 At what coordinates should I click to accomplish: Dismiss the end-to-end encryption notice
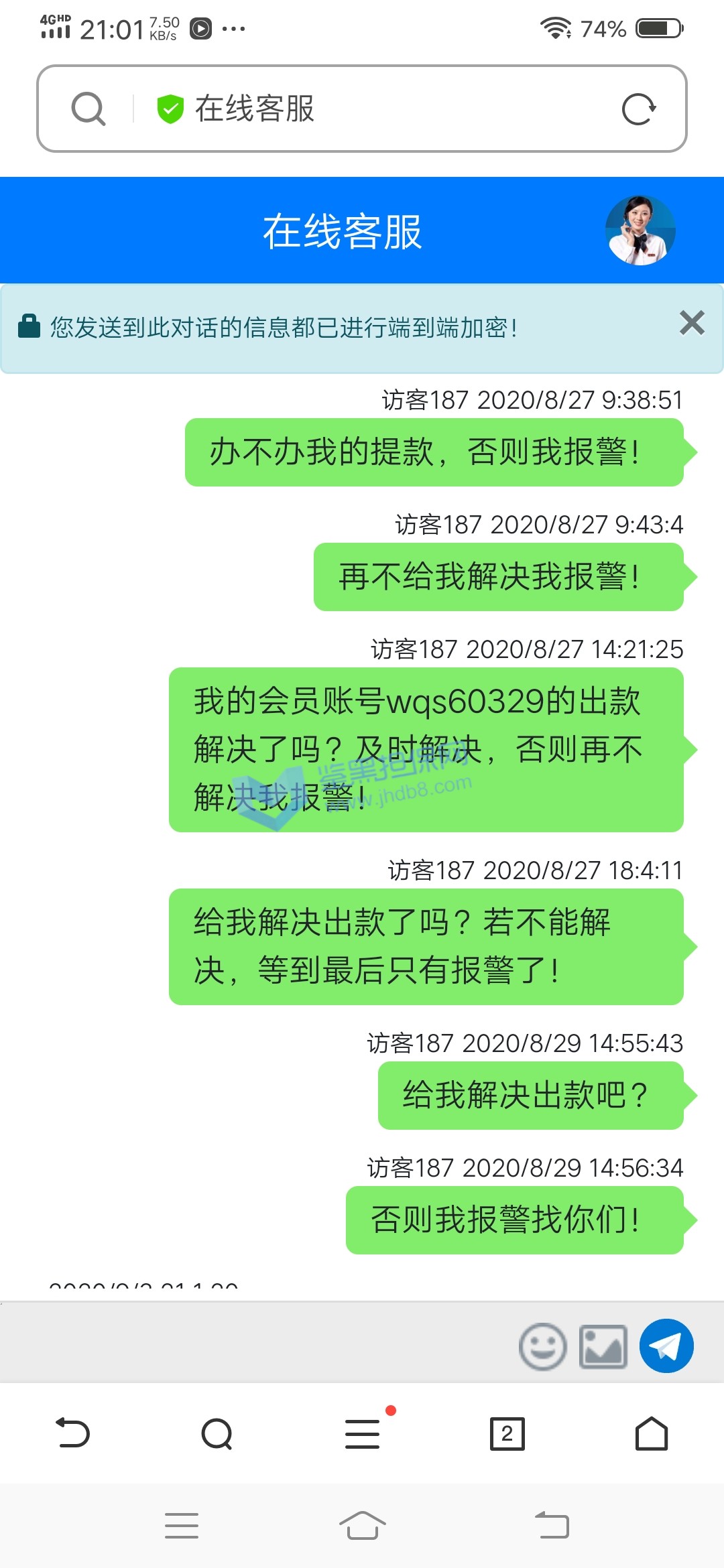coord(691,323)
